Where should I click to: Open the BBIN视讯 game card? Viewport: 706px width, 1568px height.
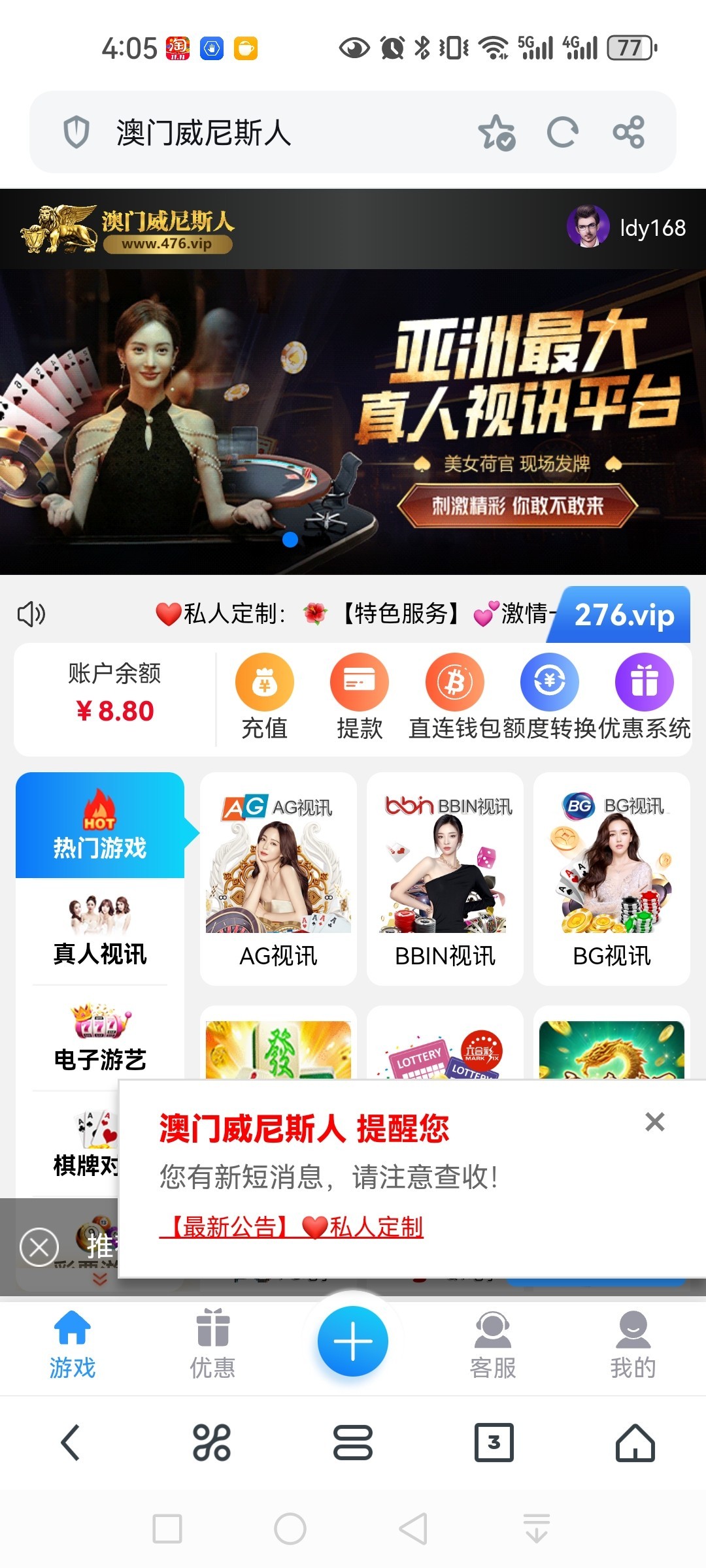tap(445, 879)
